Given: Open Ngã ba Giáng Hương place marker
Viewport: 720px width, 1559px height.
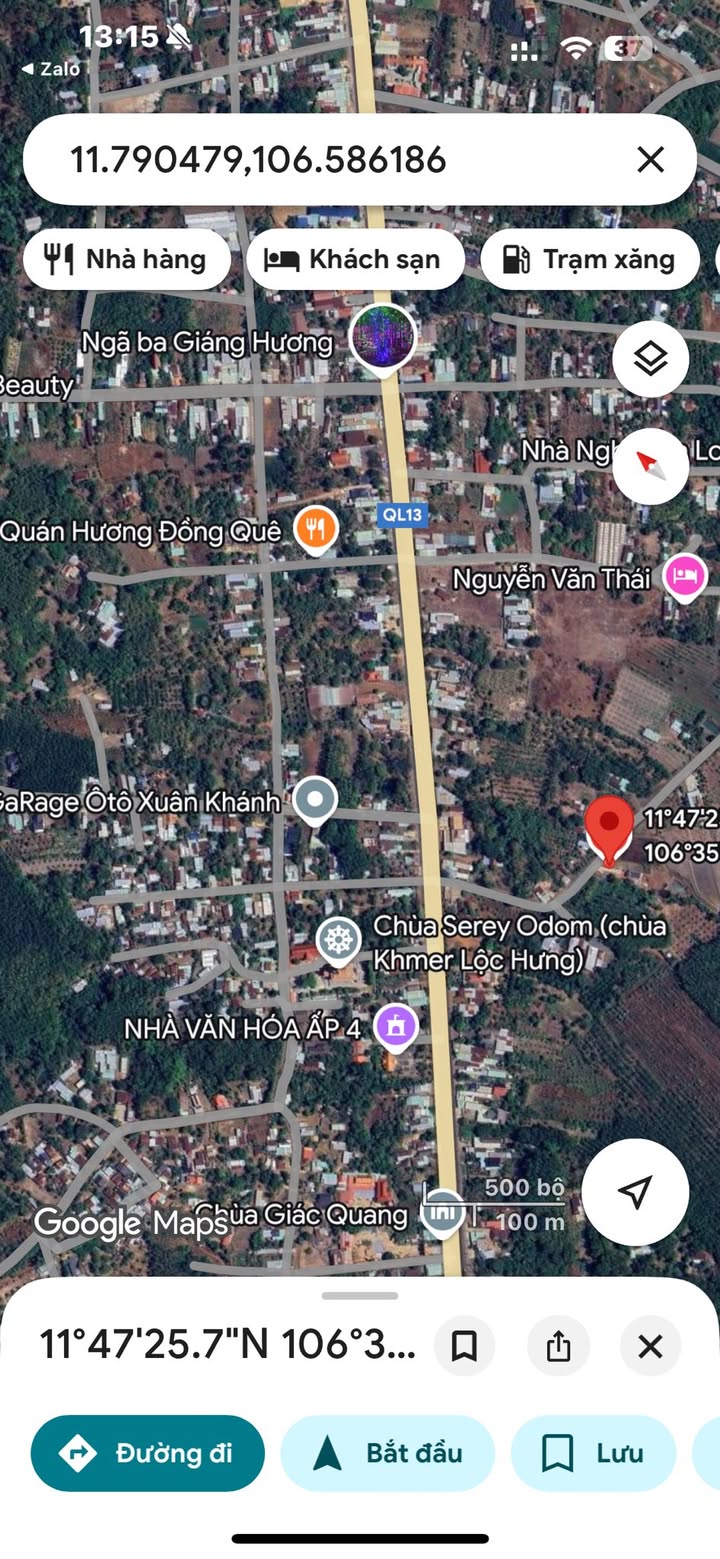Looking at the screenshot, I should click(x=382, y=337).
